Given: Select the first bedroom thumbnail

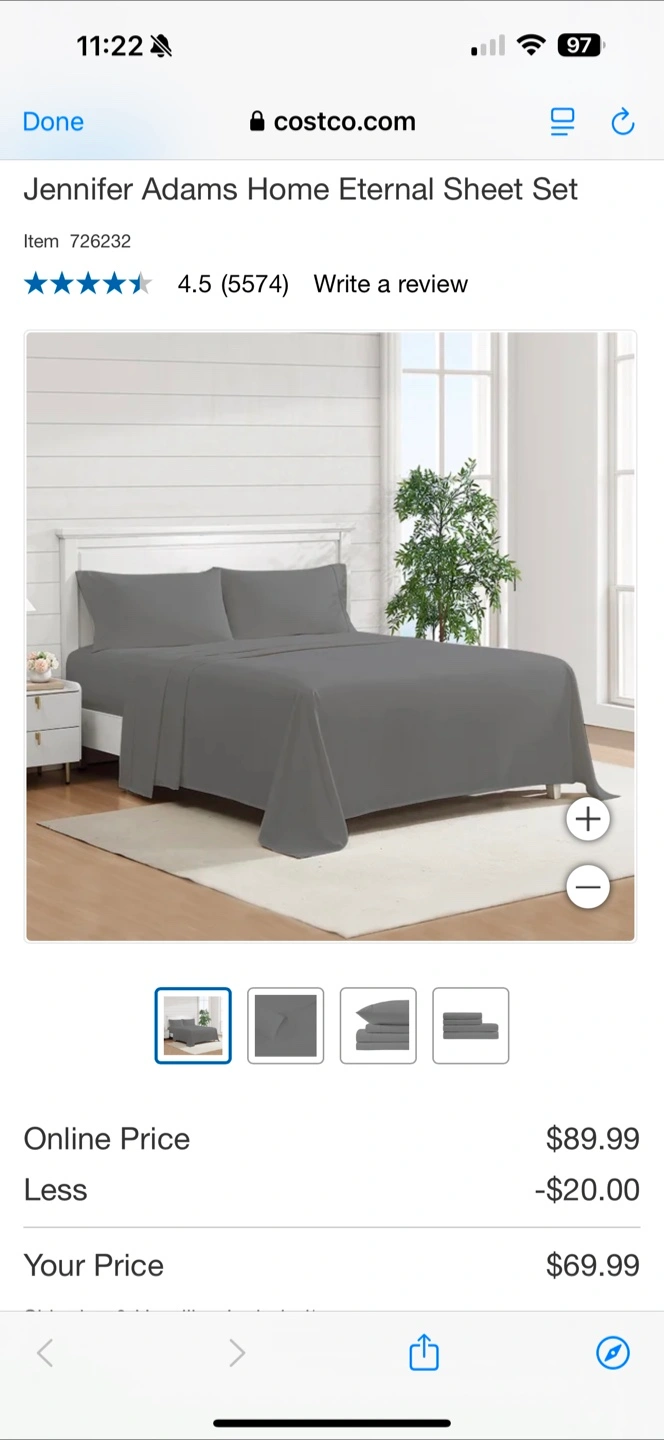Looking at the screenshot, I should [x=193, y=1026].
